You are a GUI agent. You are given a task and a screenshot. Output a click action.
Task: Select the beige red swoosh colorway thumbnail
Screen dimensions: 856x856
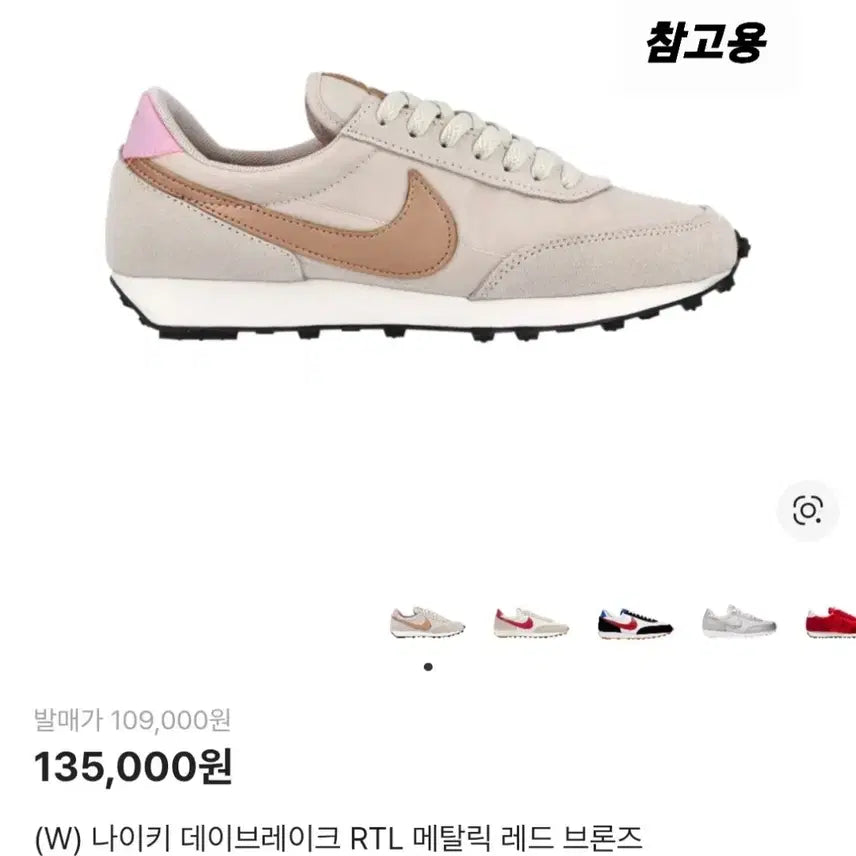tap(531, 622)
